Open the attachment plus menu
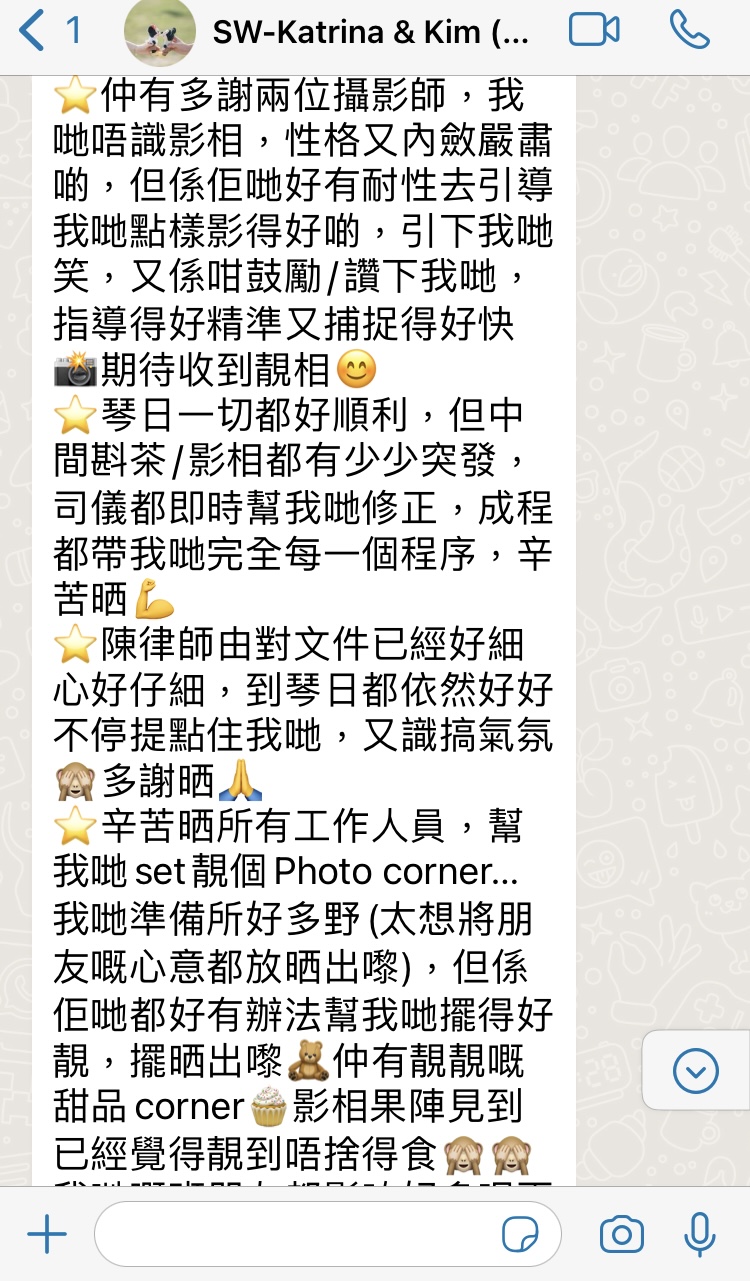This screenshot has height=1281, width=750. tap(47, 1235)
